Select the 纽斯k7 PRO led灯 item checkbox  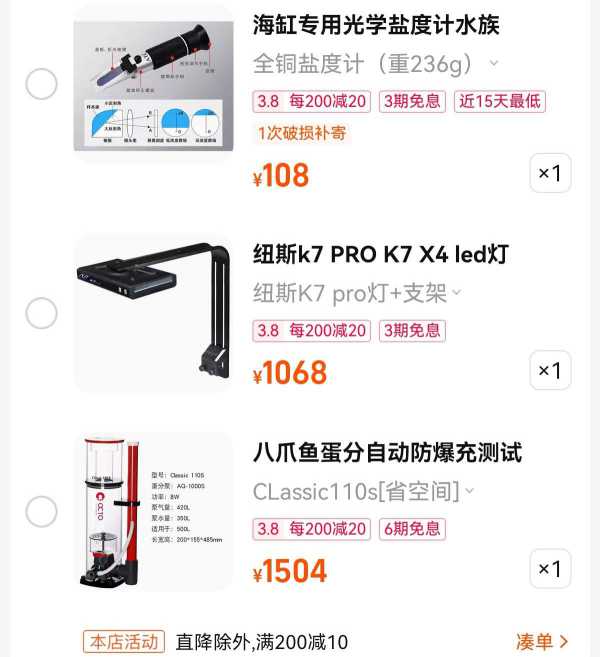pos(41,313)
